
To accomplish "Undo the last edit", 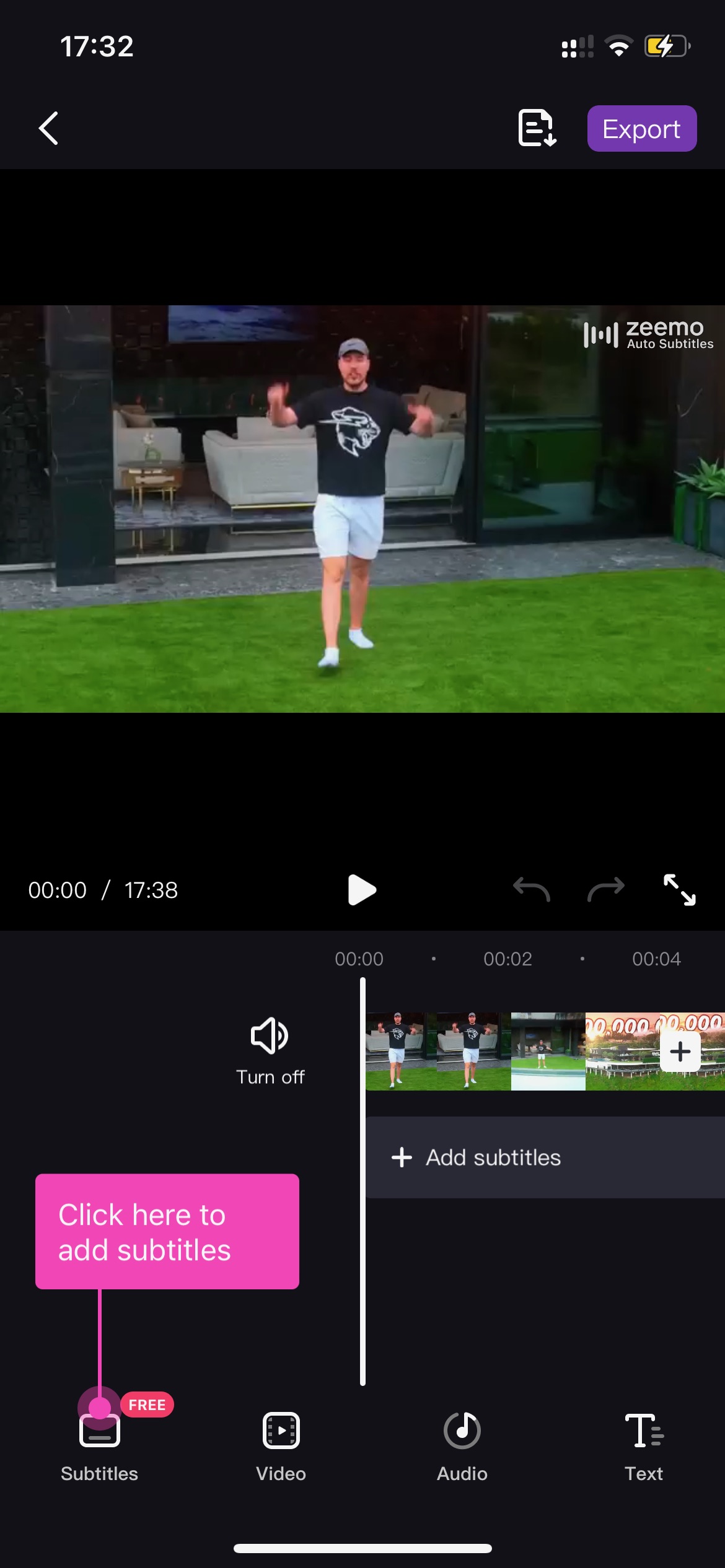I will pyautogui.click(x=531, y=890).
